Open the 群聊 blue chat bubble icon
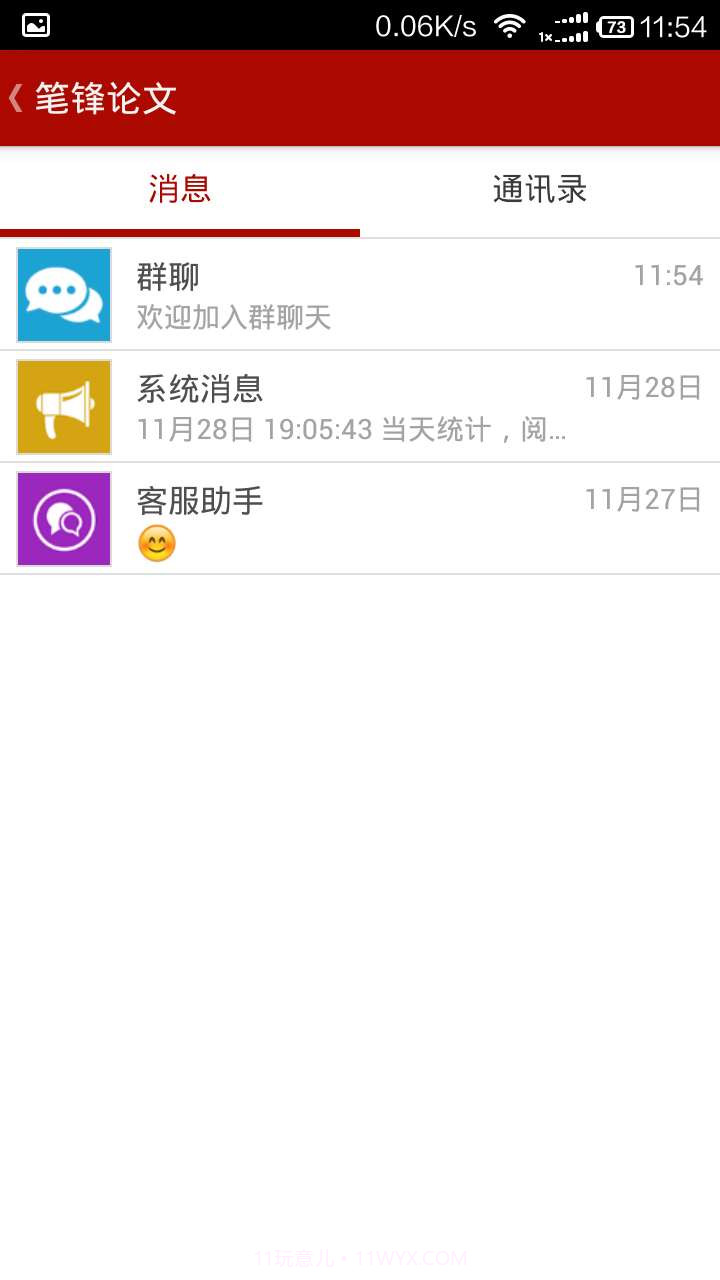The image size is (720, 1280). tap(63, 295)
